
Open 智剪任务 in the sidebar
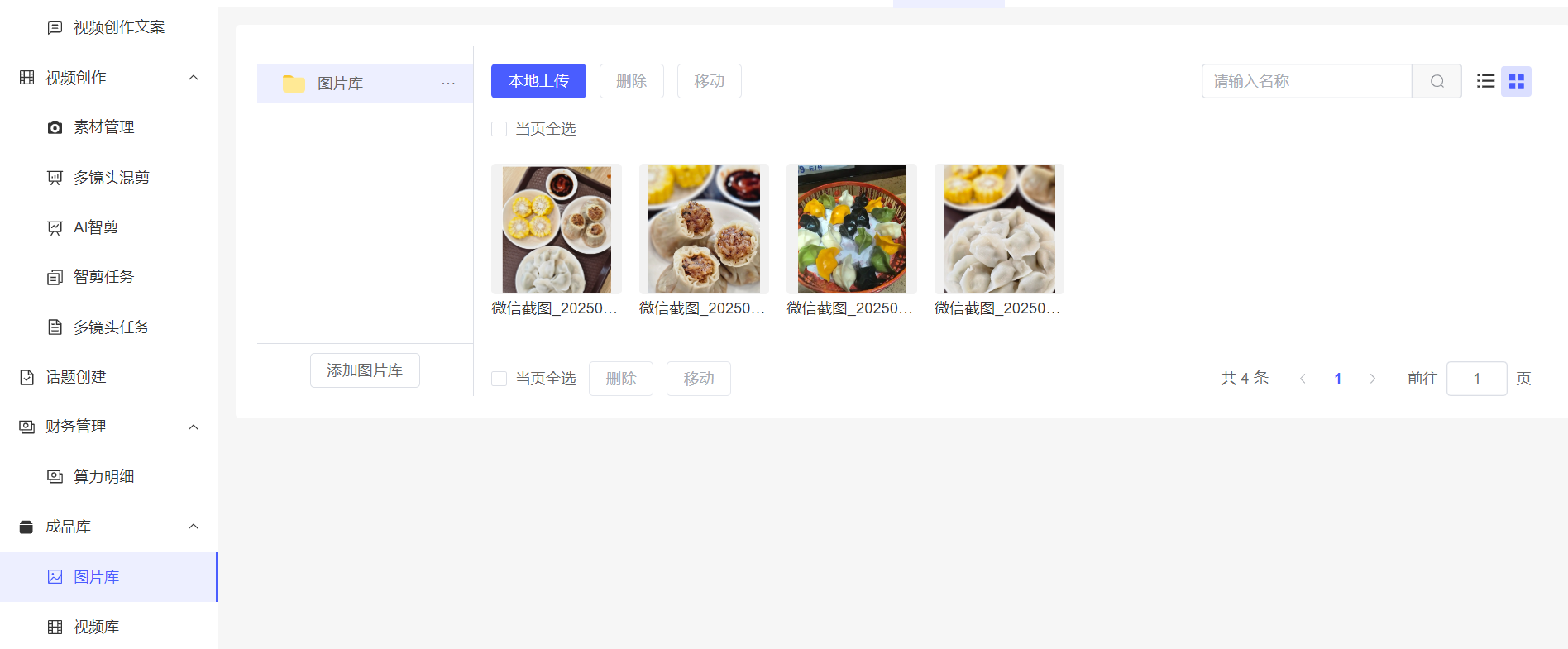(103, 277)
